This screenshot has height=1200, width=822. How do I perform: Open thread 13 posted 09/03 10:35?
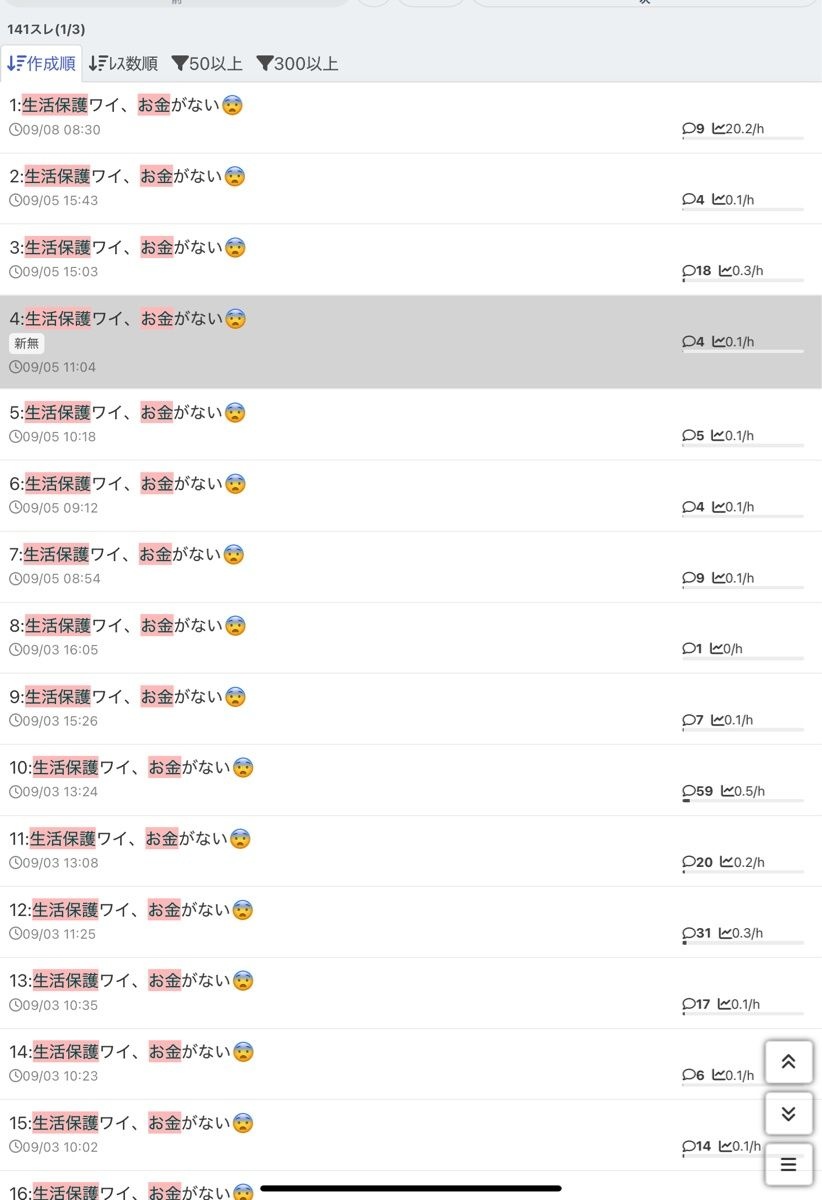[x=132, y=981]
